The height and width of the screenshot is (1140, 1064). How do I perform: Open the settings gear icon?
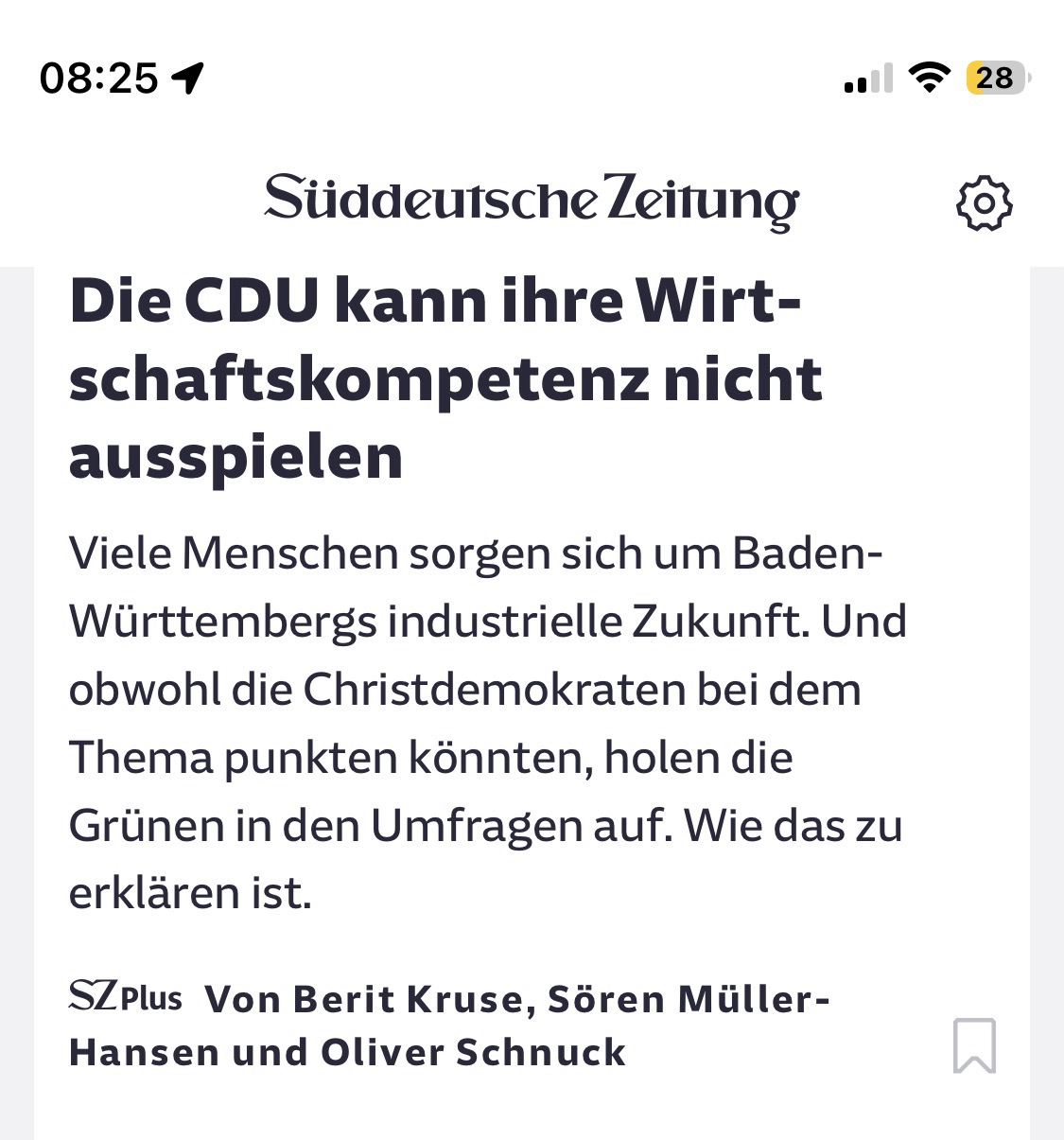coord(984,203)
